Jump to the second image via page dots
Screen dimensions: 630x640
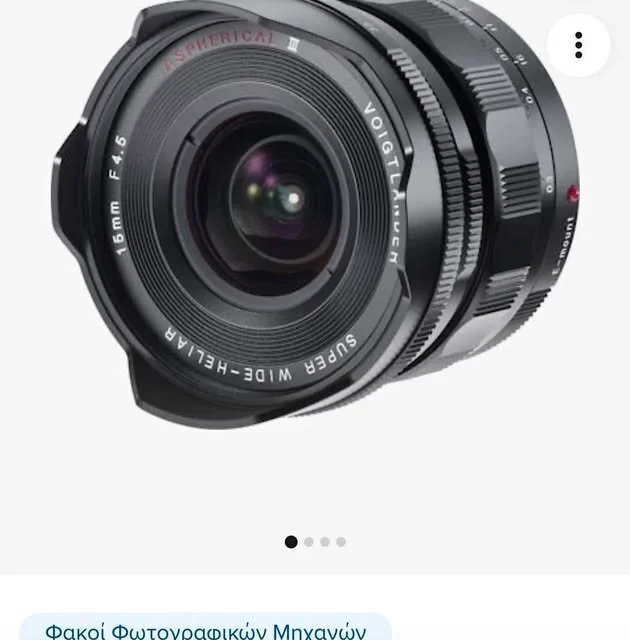pos(309,542)
